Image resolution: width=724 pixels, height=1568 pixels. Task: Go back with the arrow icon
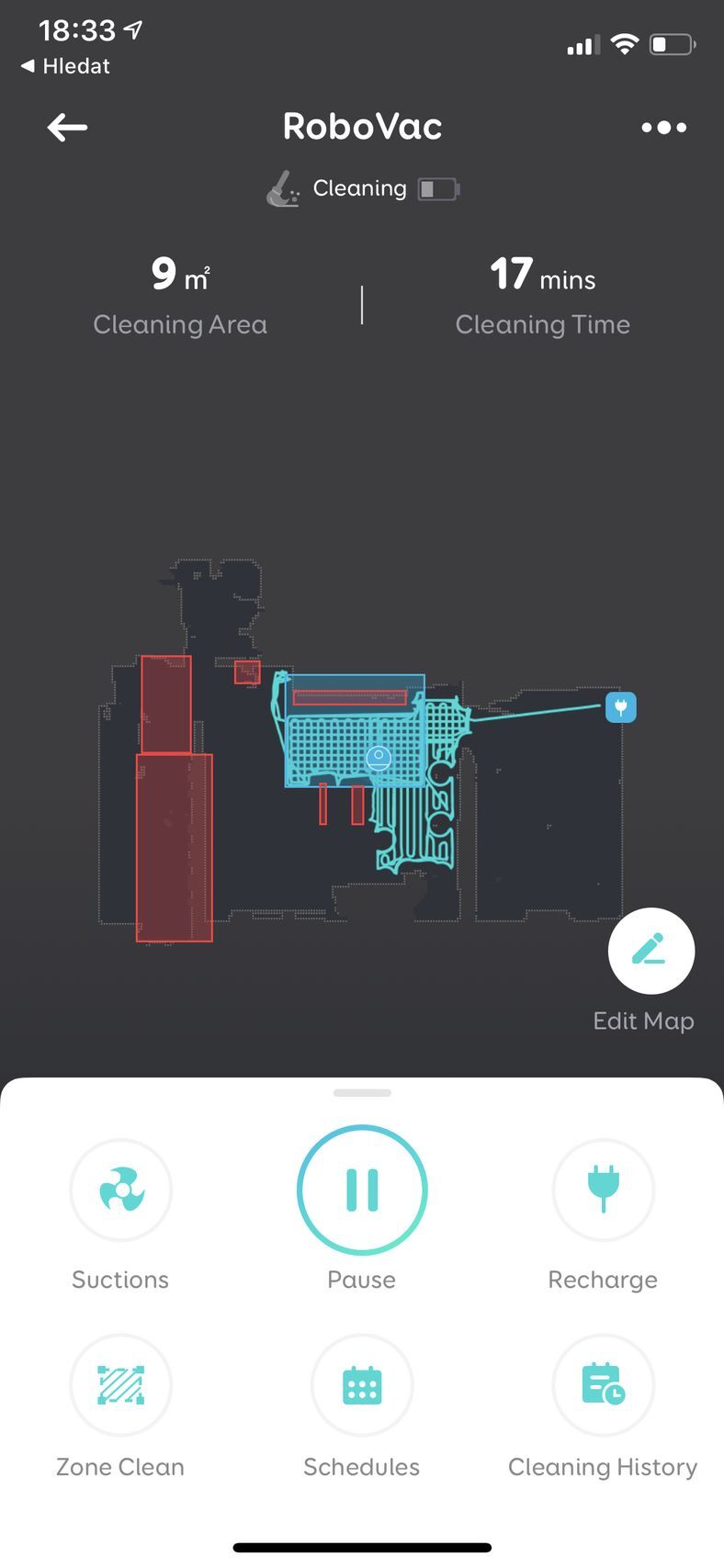click(67, 128)
